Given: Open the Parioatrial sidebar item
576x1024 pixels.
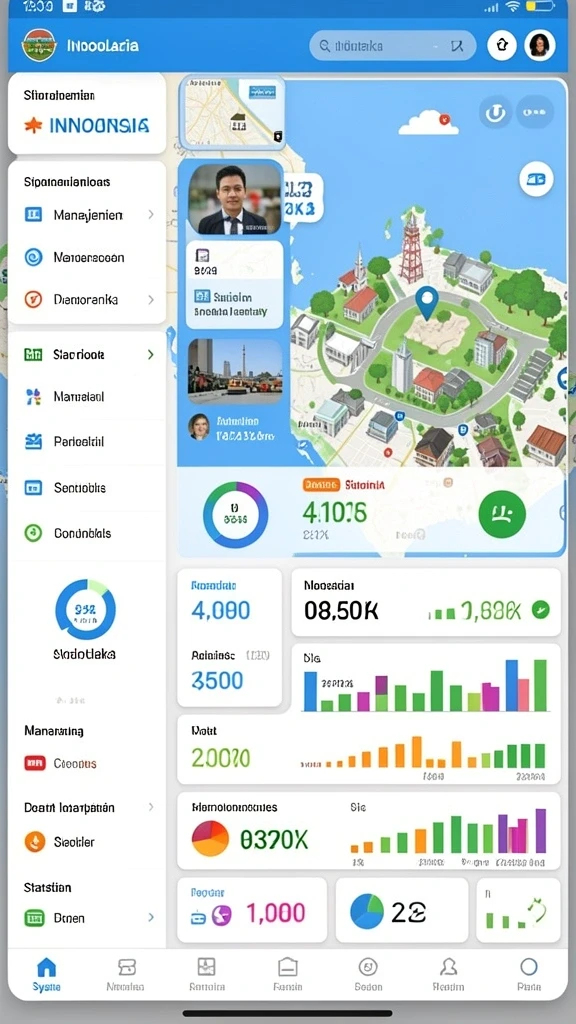Looking at the screenshot, I should point(88,441).
